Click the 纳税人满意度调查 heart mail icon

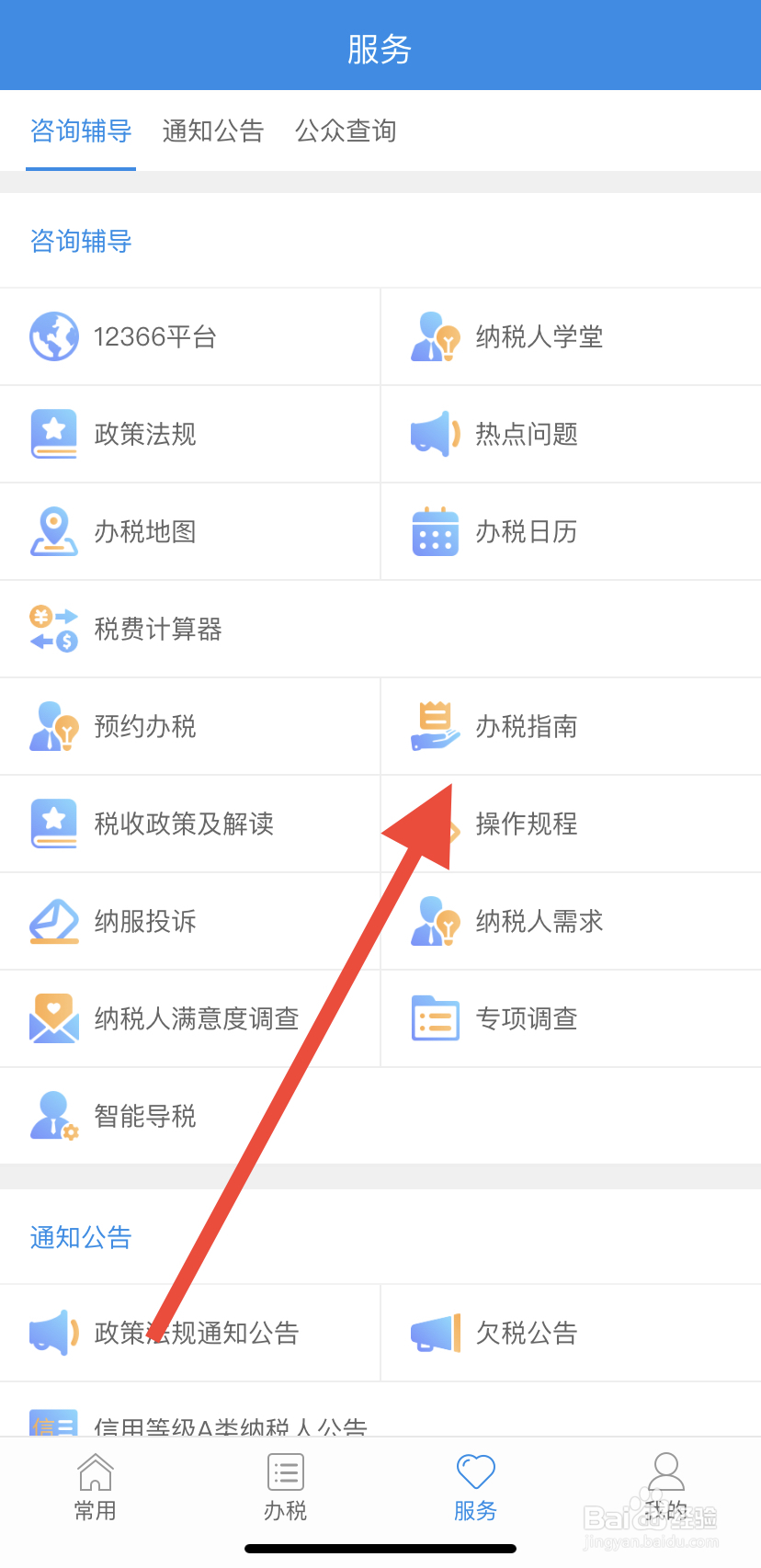coord(53,1018)
